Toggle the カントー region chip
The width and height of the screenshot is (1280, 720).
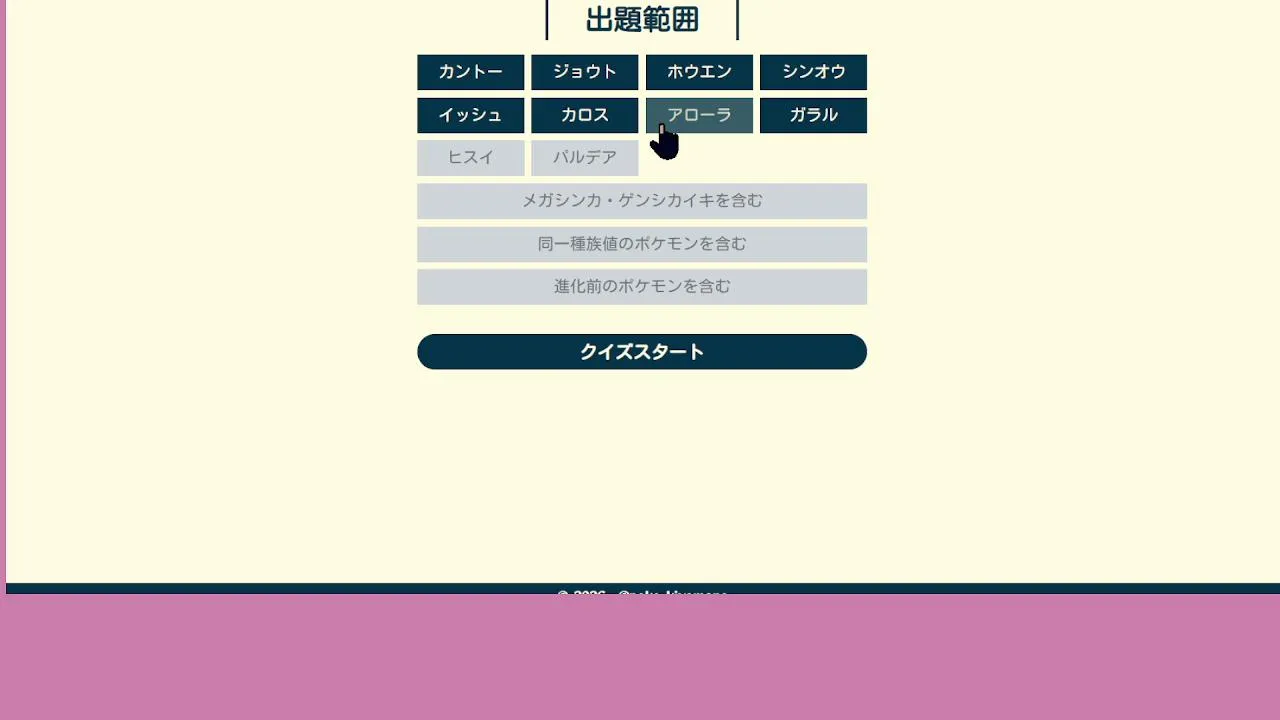pyautogui.click(x=470, y=72)
